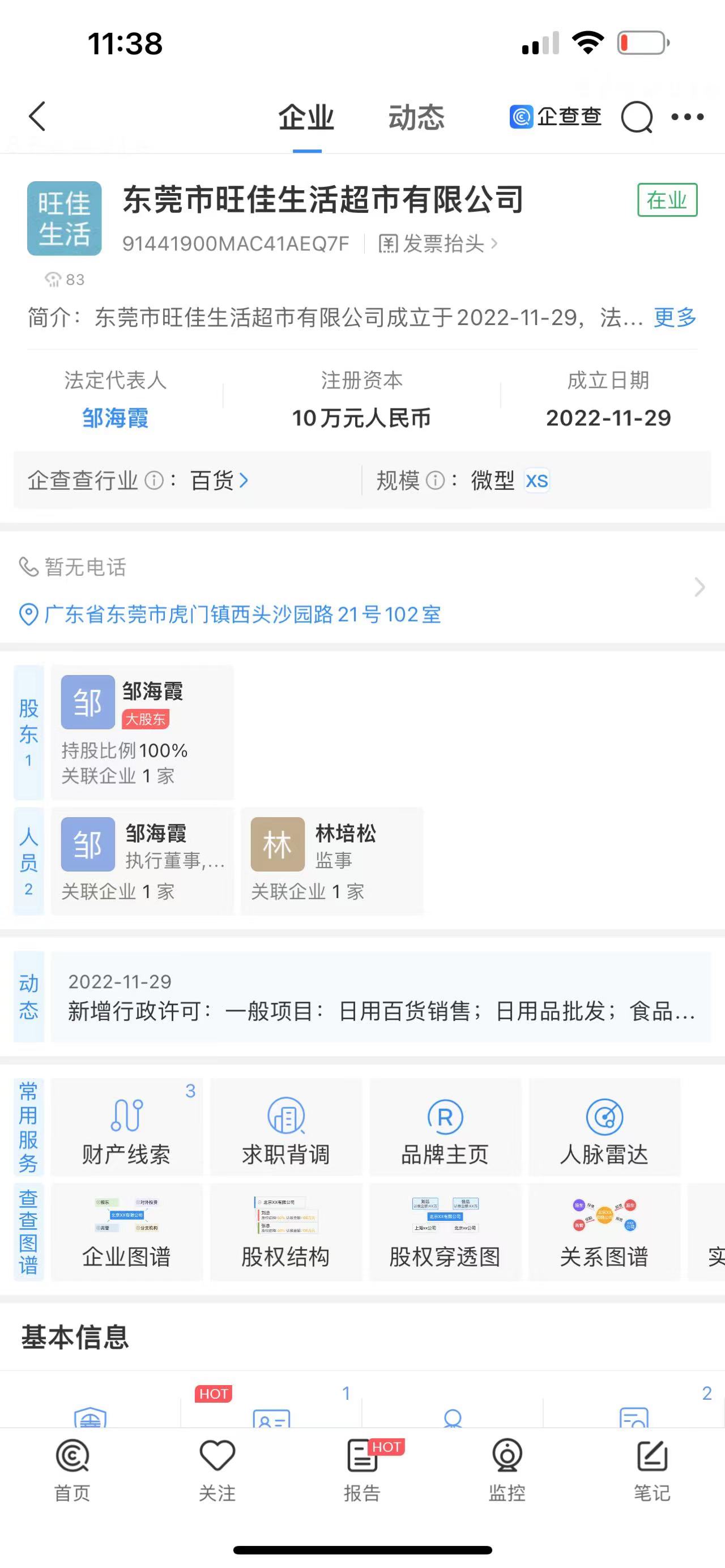Open legal representative 邹海霞 link
This screenshot has height=1568, width=725.
pos(115,418)
